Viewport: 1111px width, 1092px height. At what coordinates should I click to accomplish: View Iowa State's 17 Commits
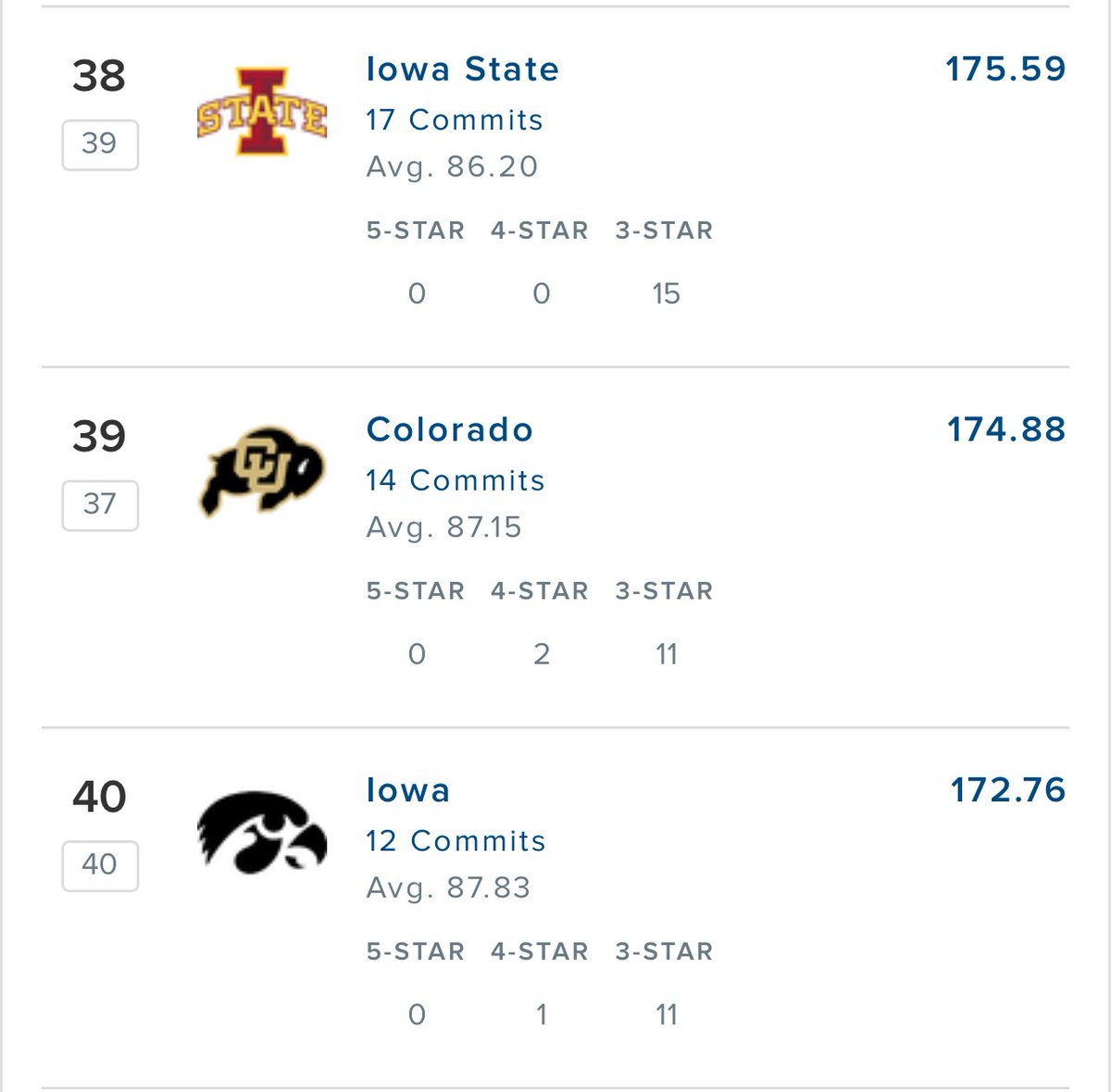[x=455, y=120]
